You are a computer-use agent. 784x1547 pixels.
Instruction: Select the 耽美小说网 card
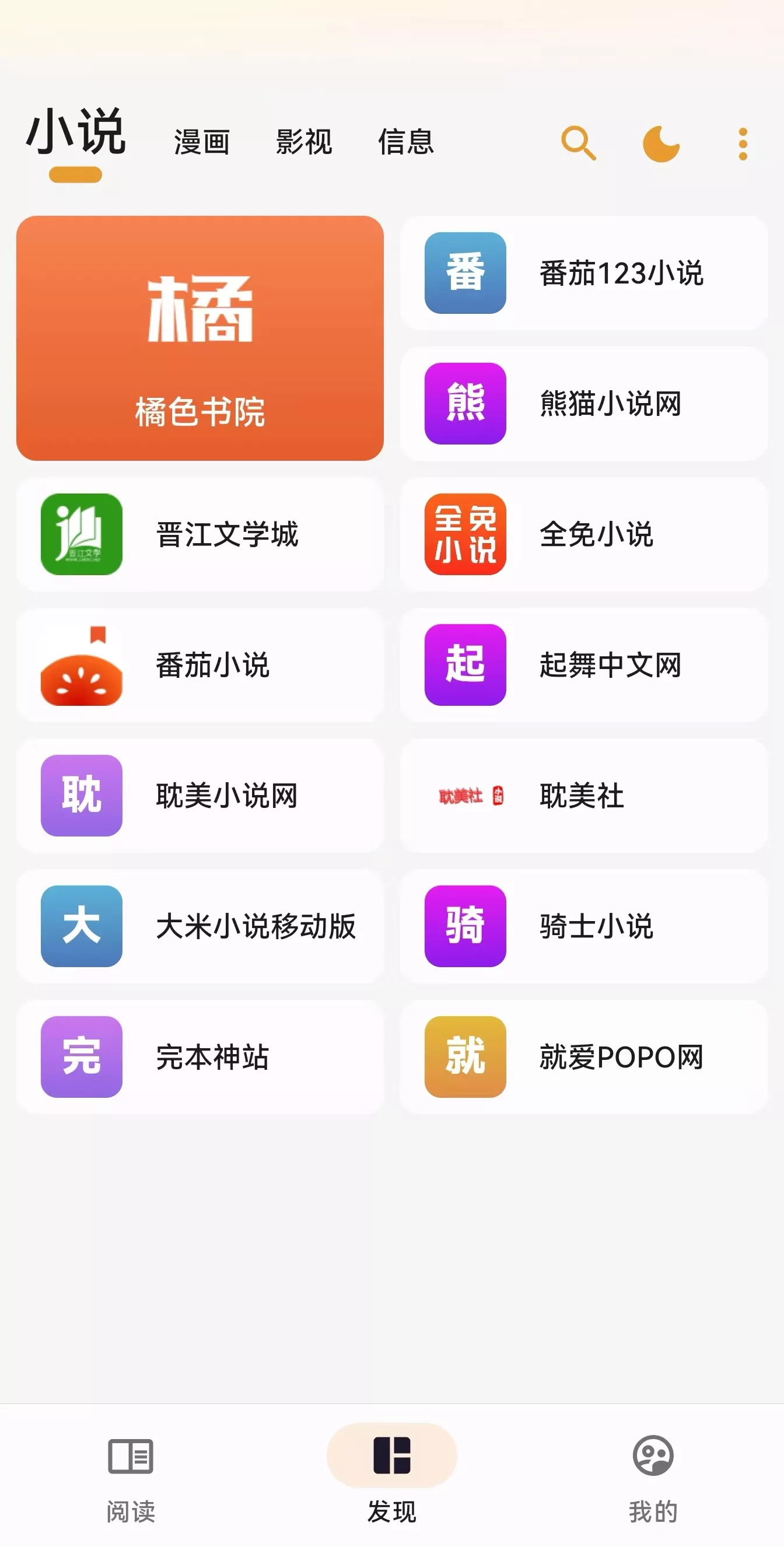(200, 796)
